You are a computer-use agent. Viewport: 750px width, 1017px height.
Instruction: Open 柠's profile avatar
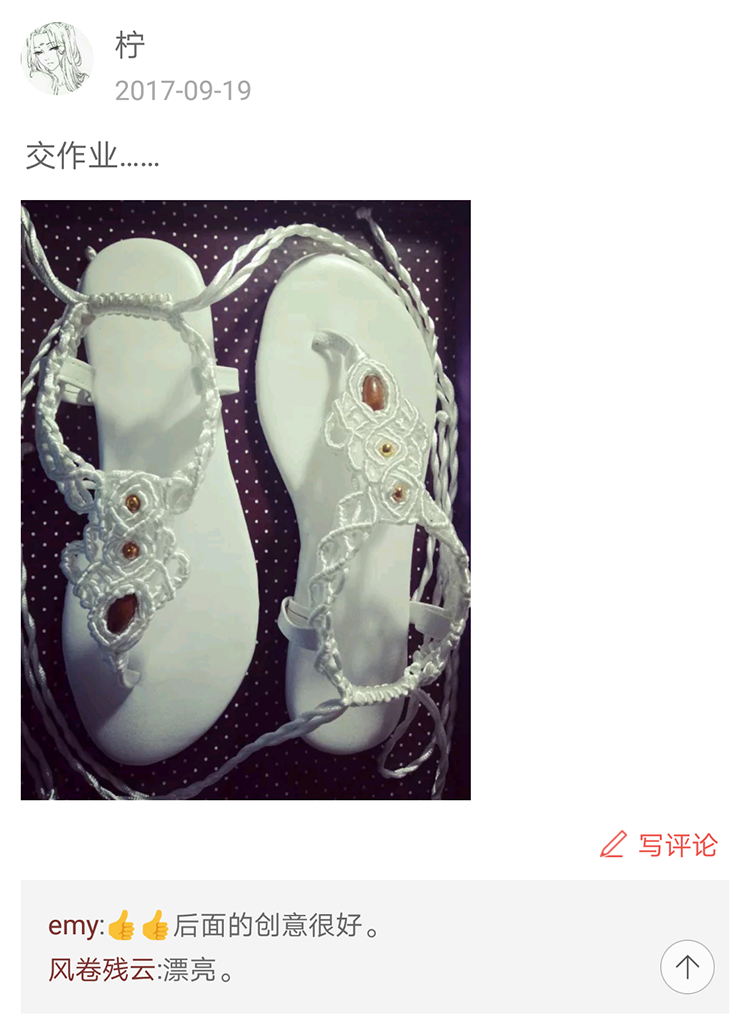pyautogui.click(x=57, y=60)
